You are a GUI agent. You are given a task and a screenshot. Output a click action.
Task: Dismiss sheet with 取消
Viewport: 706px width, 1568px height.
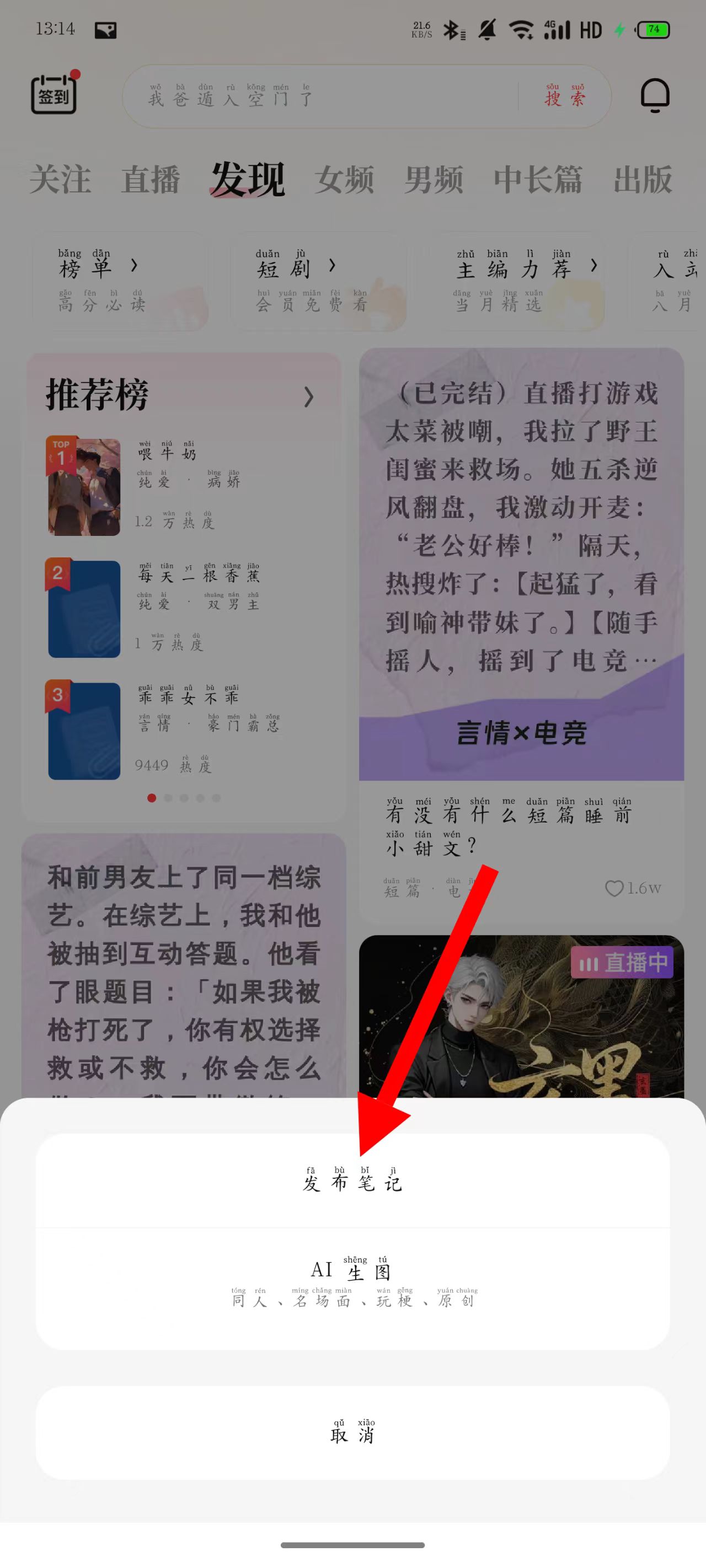[x=352, y=1433]
